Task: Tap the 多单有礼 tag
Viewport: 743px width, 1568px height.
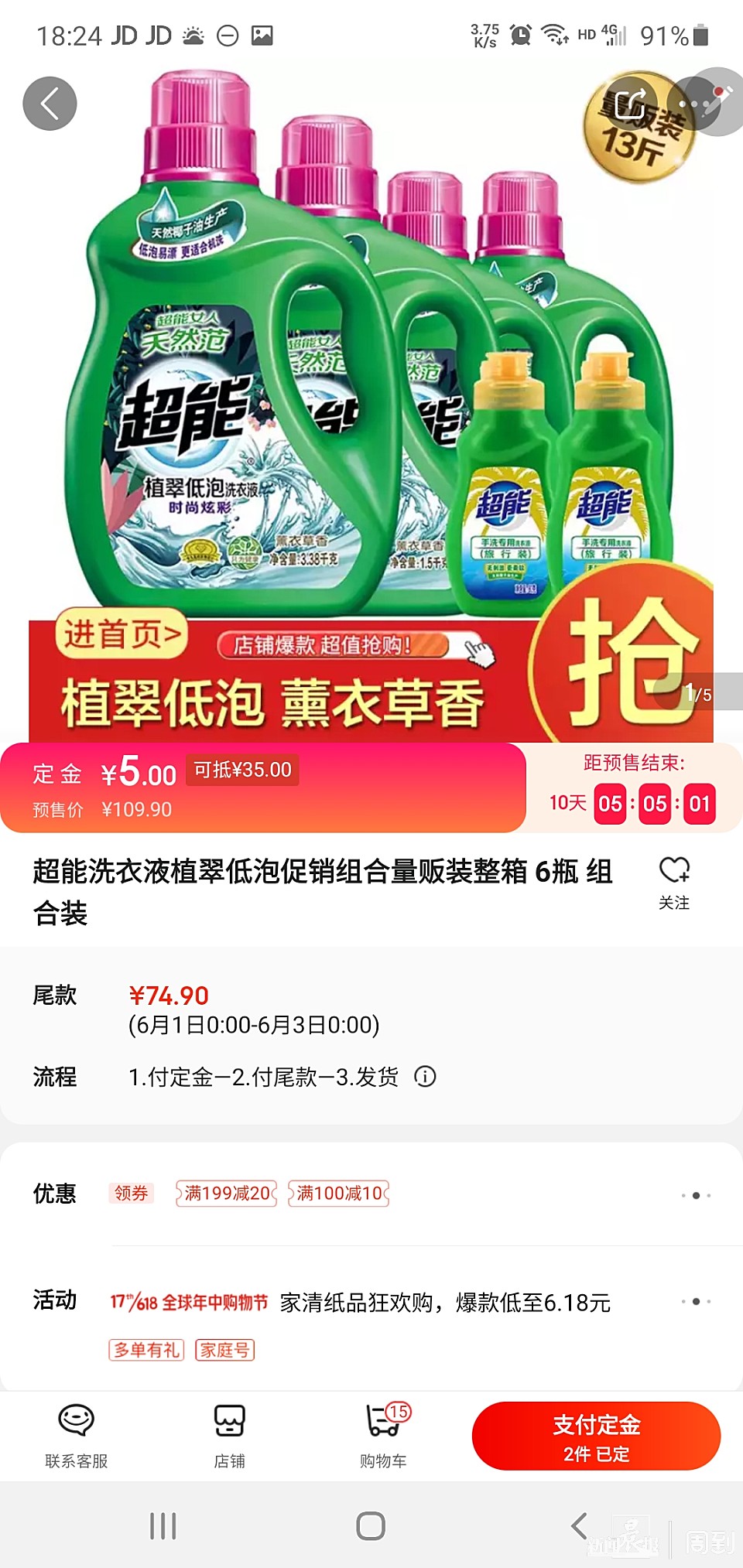Action: [146, 1350]
